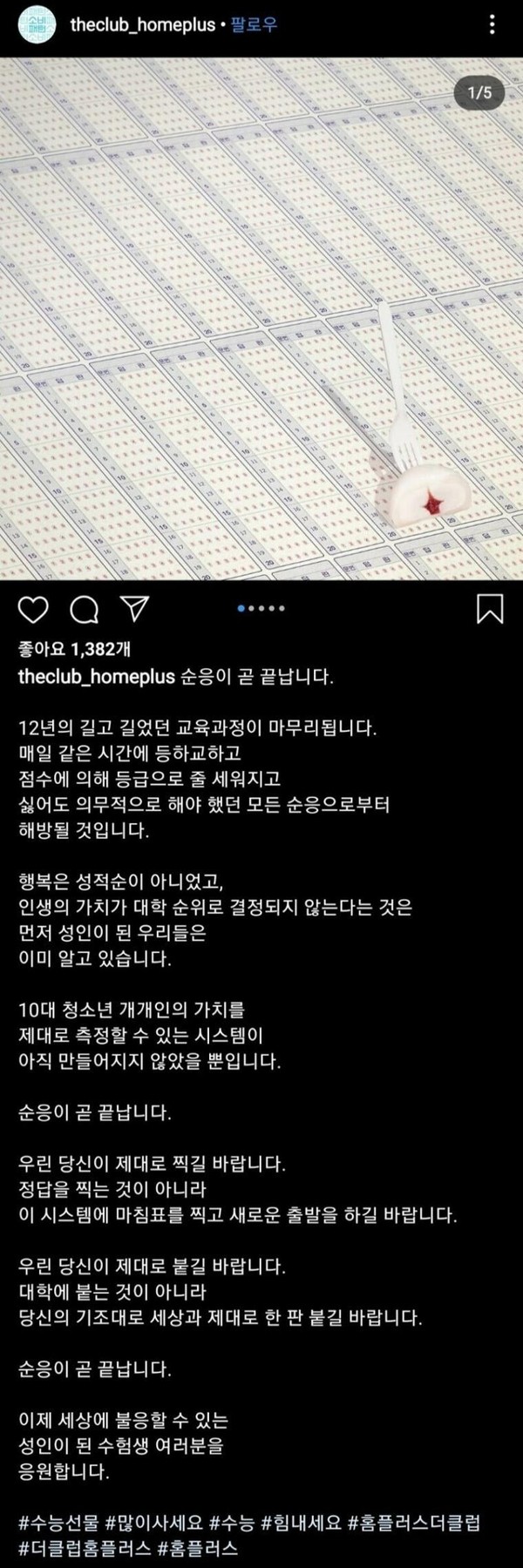Open the post photo of answer sheets
The height and width of the screenshot is (1568, 523).
tap(261, 319)
